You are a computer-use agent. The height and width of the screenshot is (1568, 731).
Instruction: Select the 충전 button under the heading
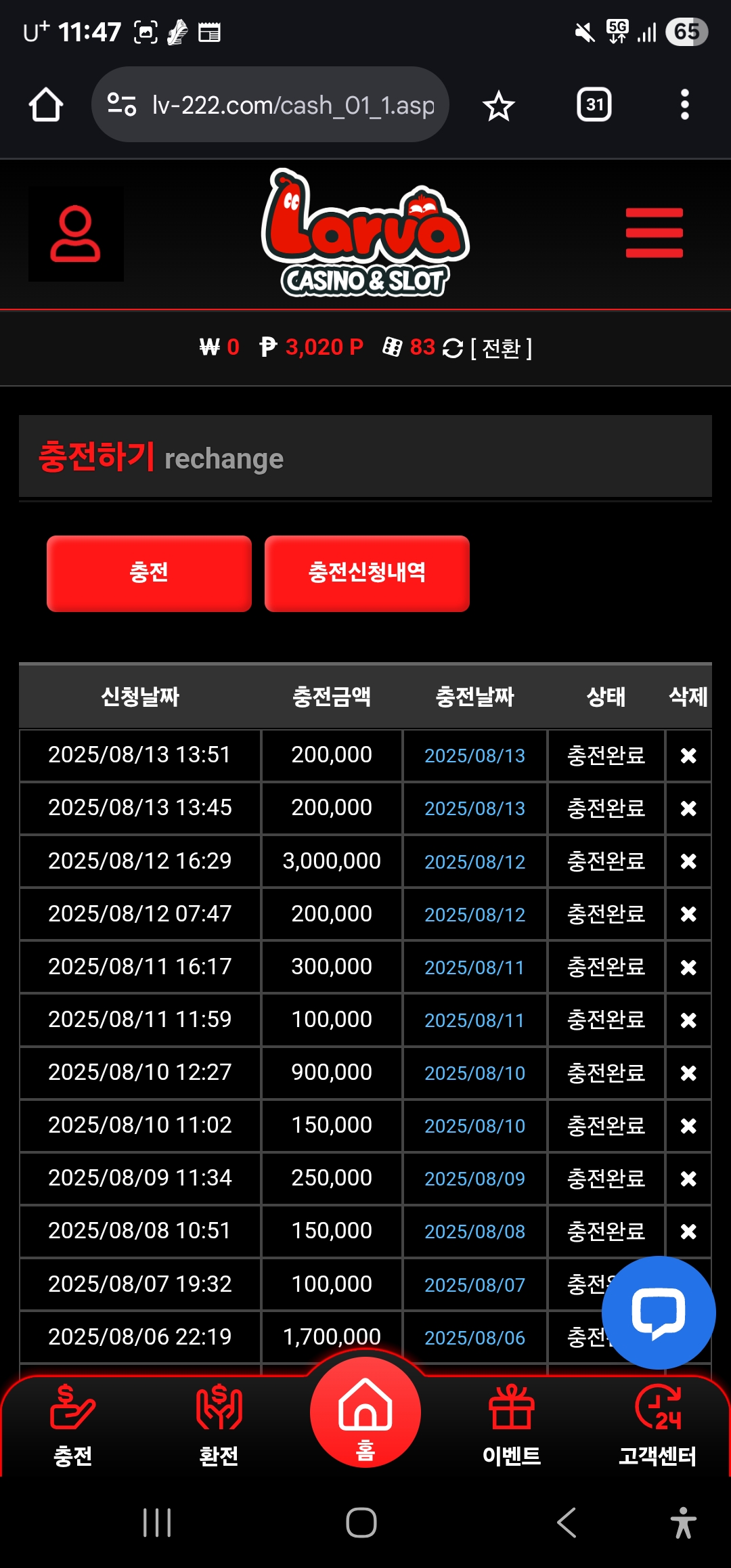pos(149,573)
